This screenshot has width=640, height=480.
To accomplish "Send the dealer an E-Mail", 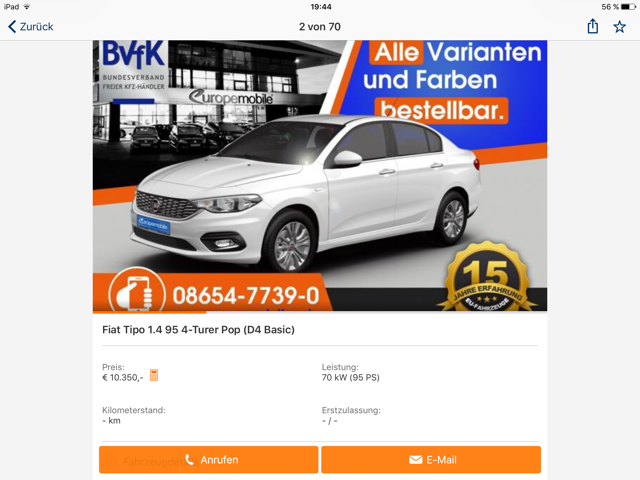I will pos(431,460).
